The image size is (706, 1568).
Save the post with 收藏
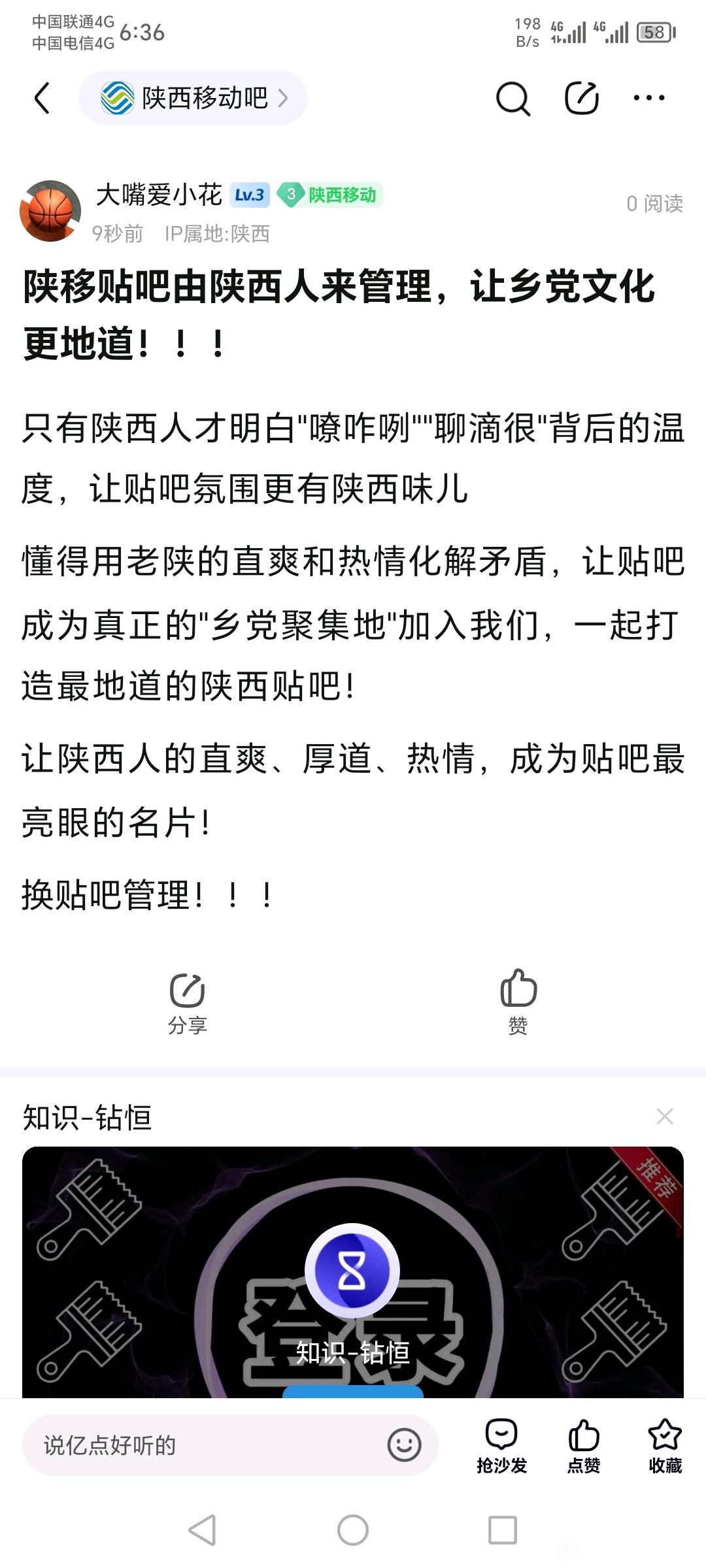pos(665,1446)
